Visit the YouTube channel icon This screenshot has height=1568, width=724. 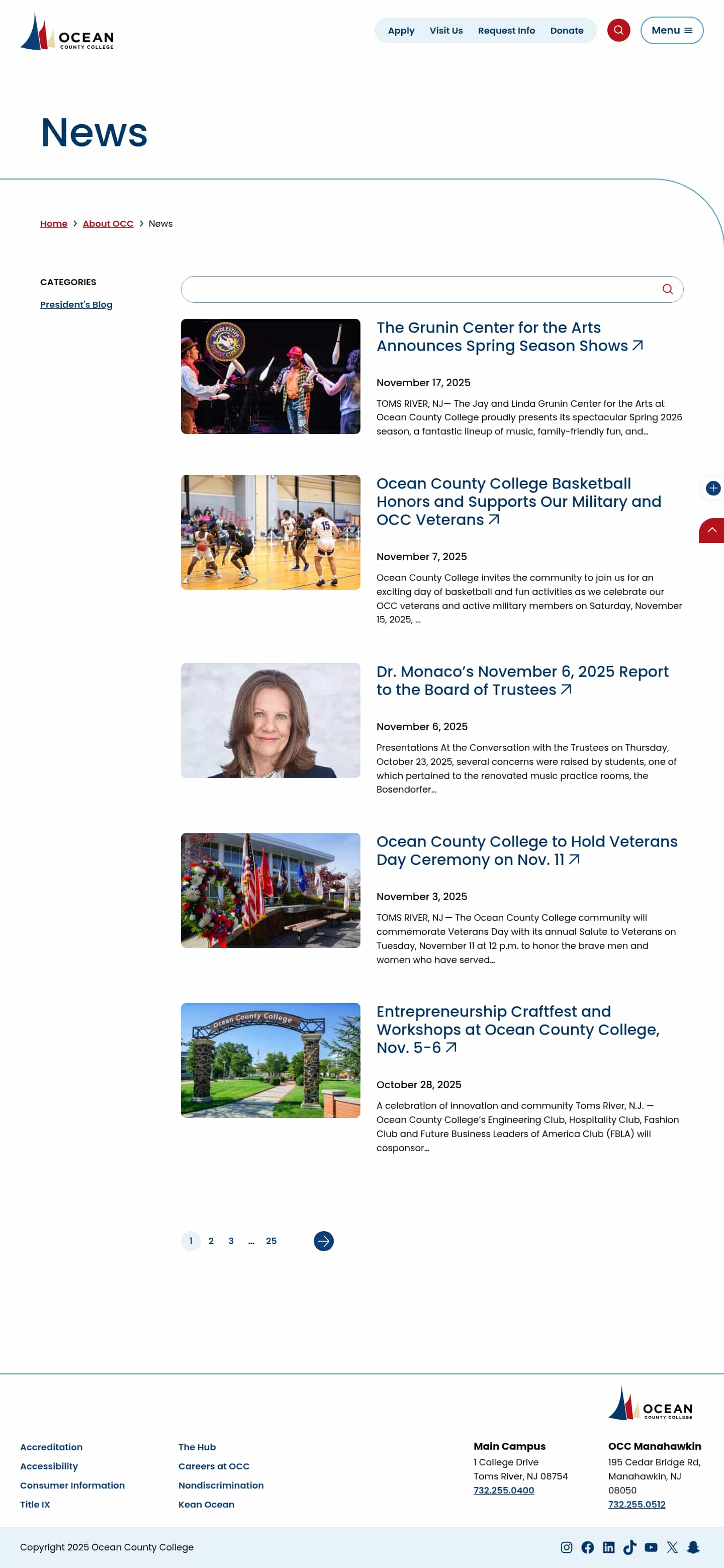pos(651,1547)
